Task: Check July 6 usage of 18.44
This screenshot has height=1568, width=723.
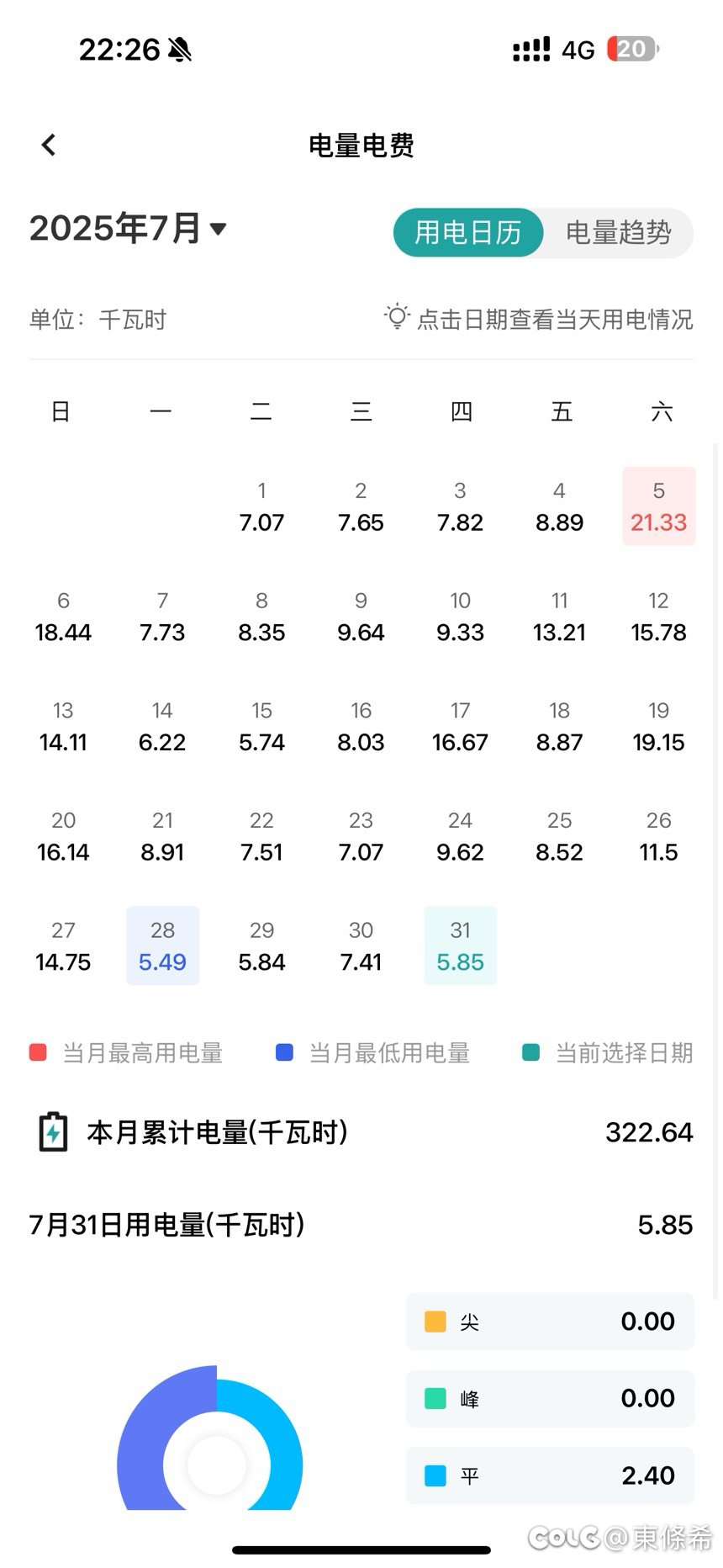Action: point(63,617)
